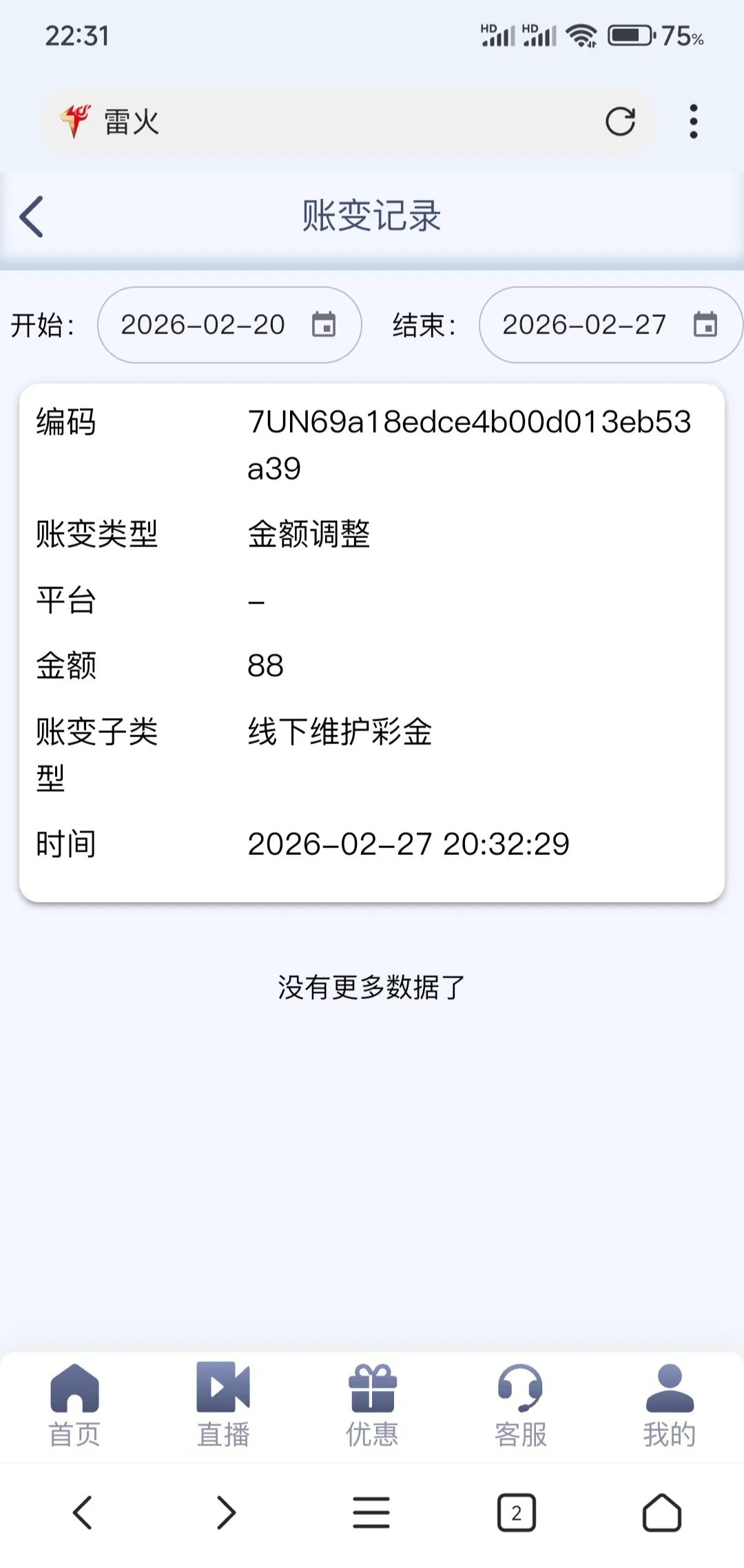Go to the browser home page
This screenshot has height=1568, width=744.
661,1514
